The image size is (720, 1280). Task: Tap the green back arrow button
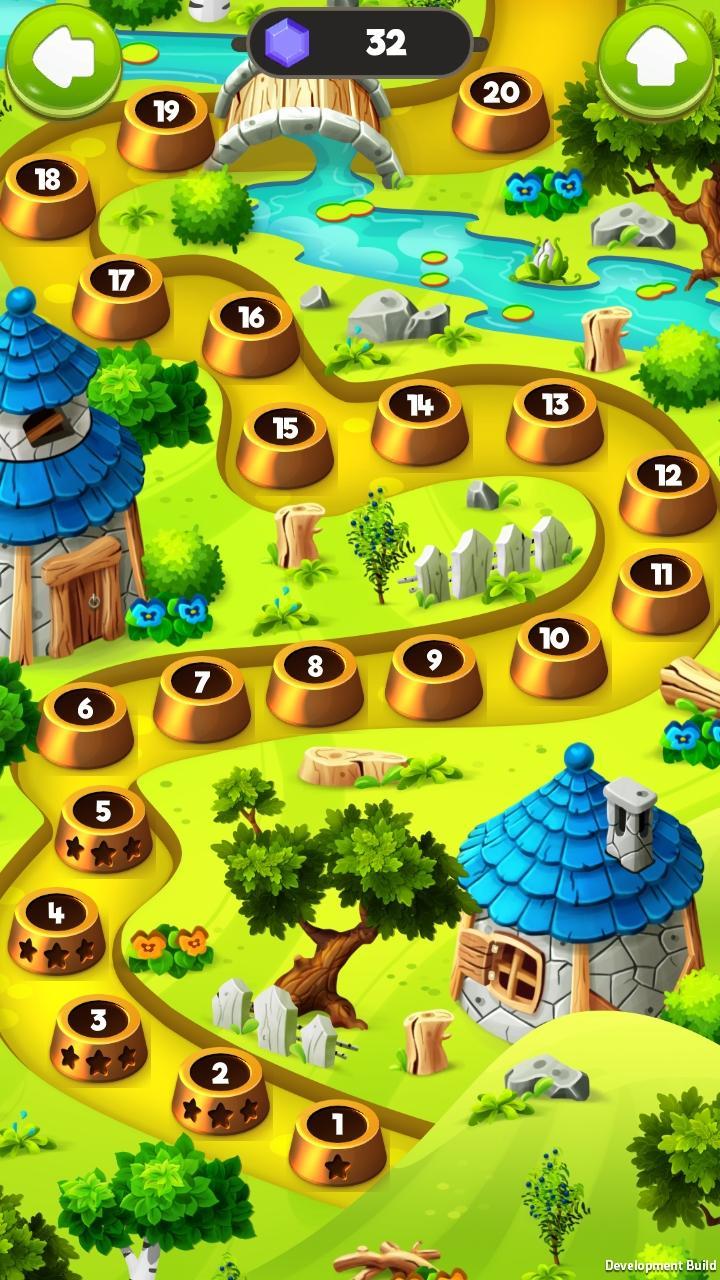pos(64,58)
